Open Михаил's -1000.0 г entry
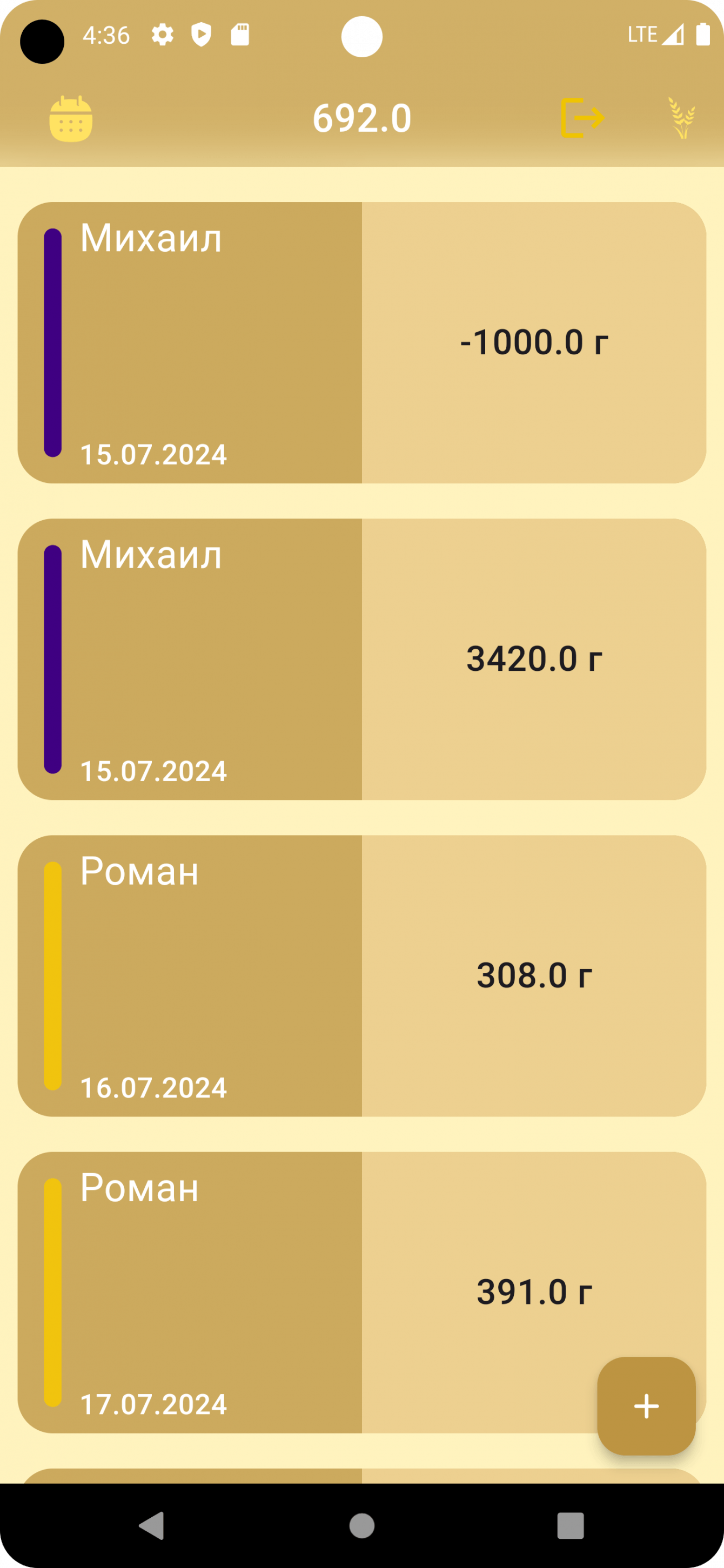Screen dimensions: 724x1568 (361, 342)
